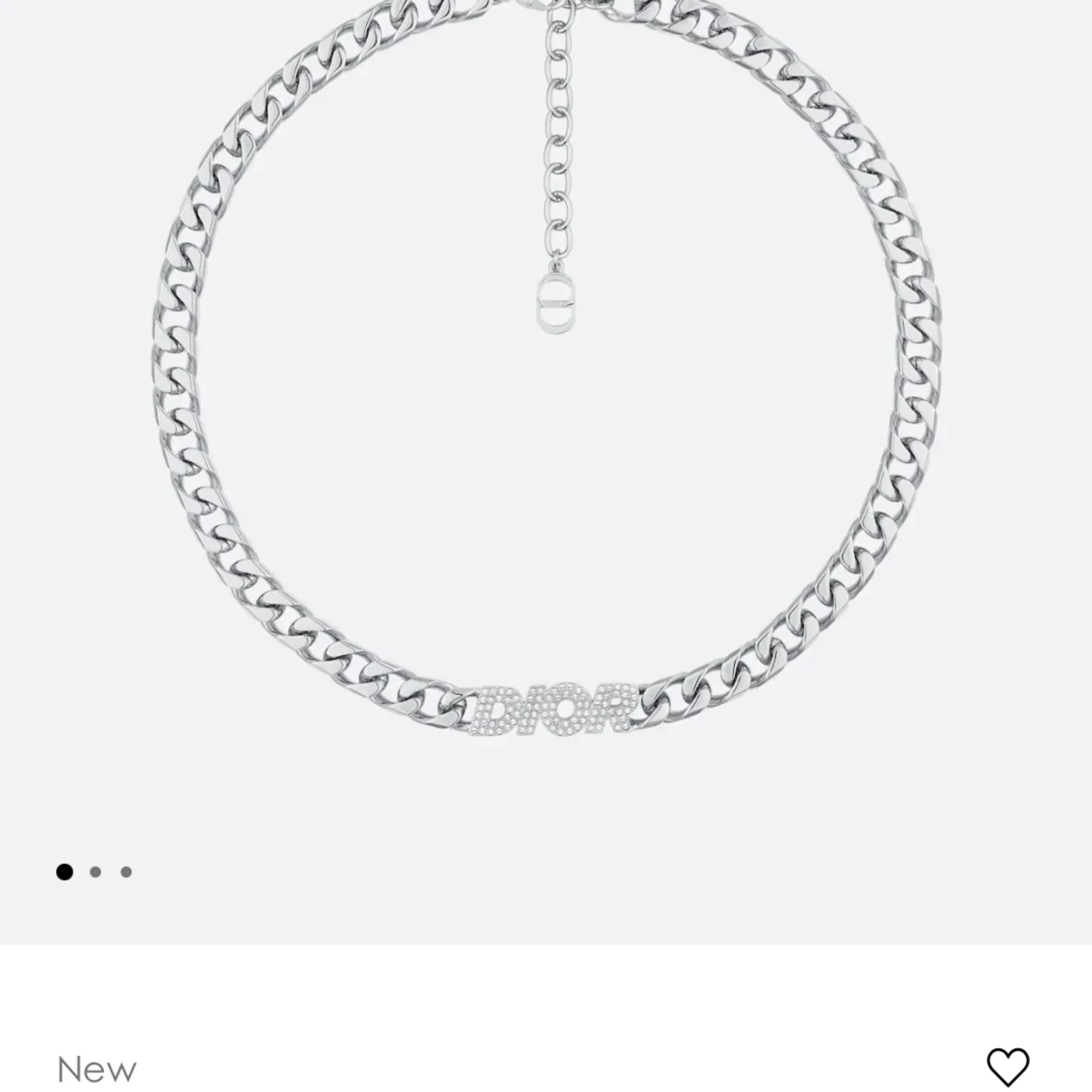1092x1092 pixels.
Task: Jump to the second image via carousel dot
Action: tap(95, 872)
